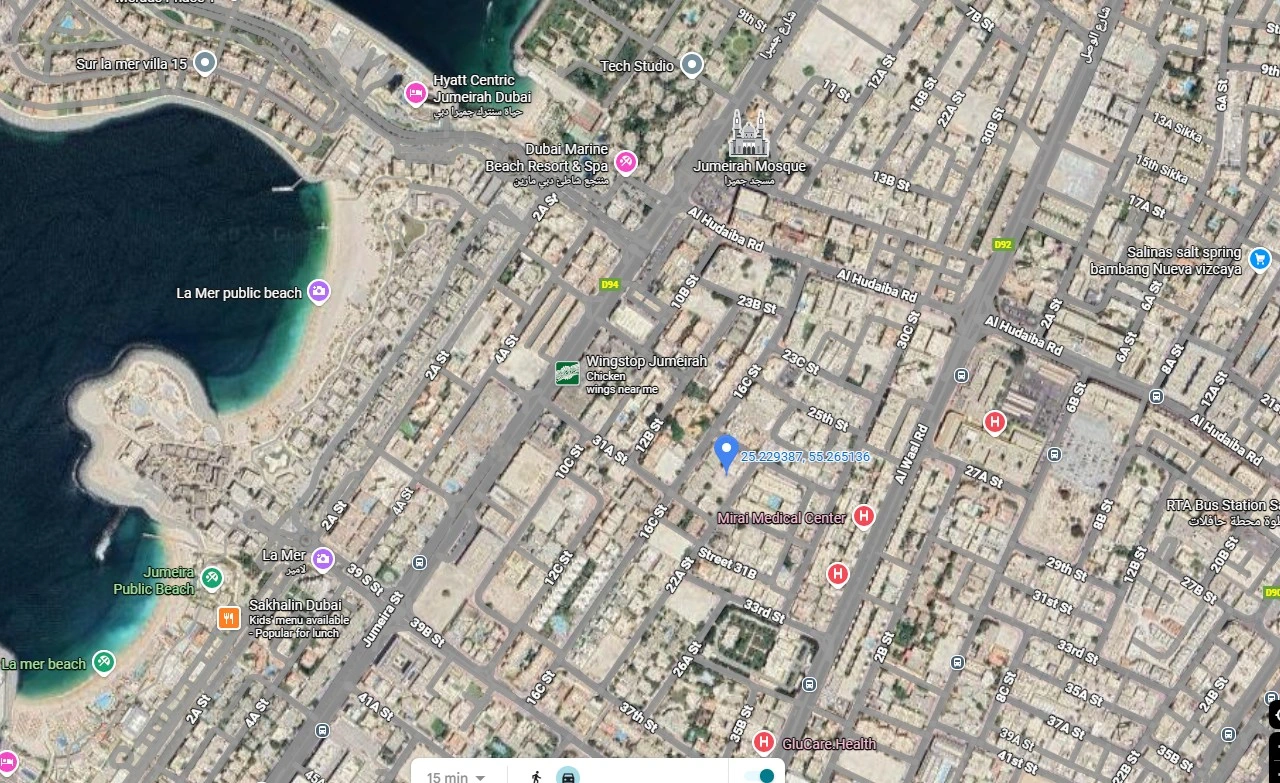Open GluCare.Health marker
The width and height of the screenshot is (1280, 783).
pos(764,742)
